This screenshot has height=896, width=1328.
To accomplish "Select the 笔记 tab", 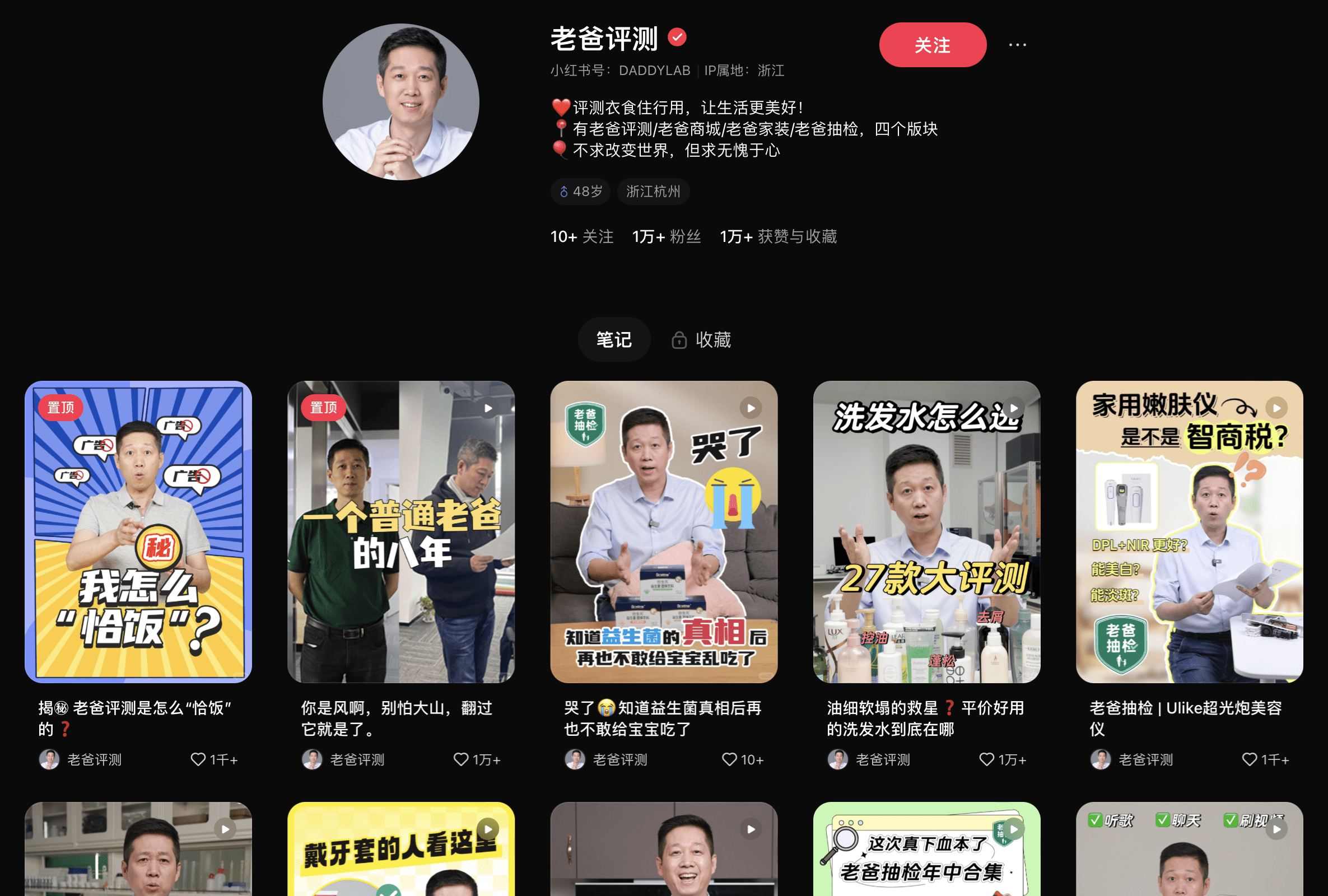I will (614, 340).
